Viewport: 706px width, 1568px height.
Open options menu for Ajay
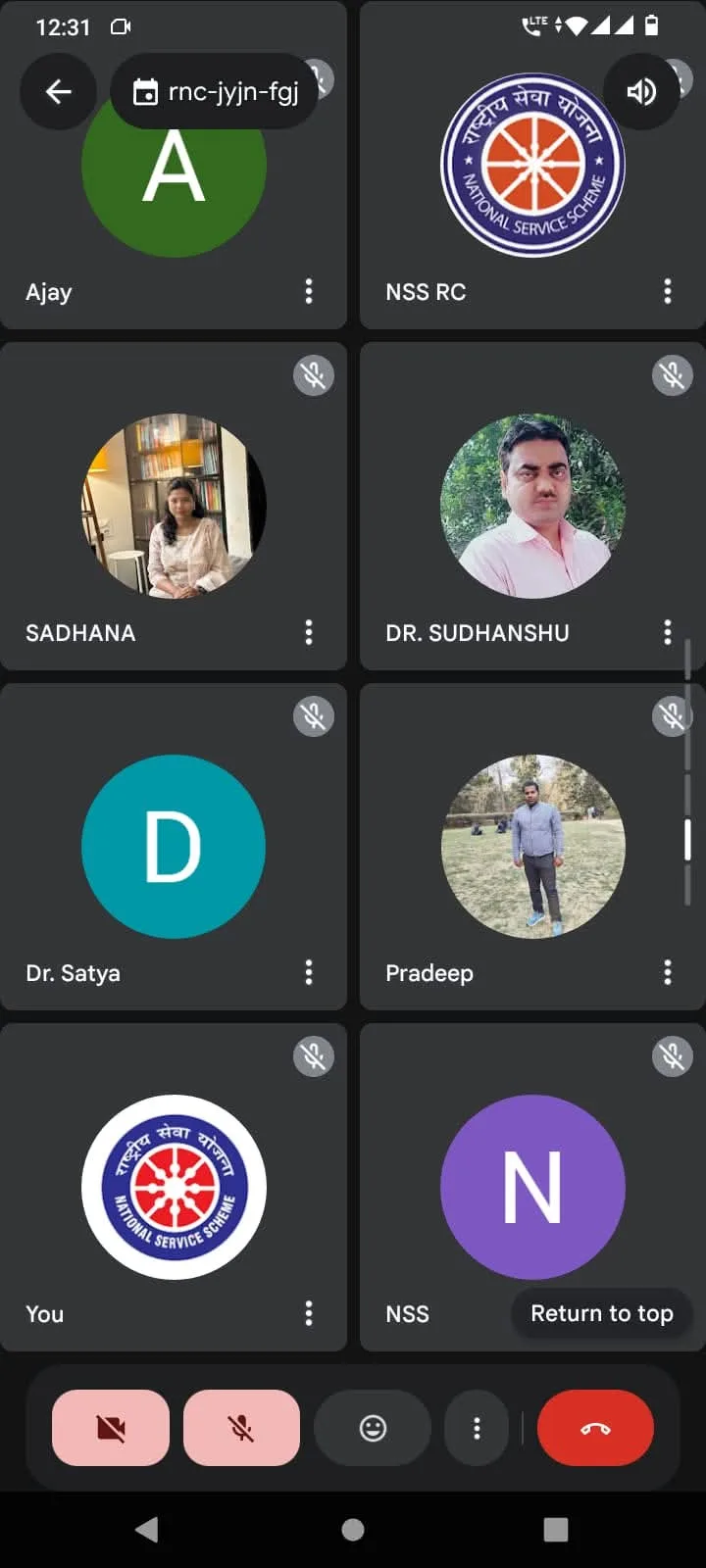(309, 291)
